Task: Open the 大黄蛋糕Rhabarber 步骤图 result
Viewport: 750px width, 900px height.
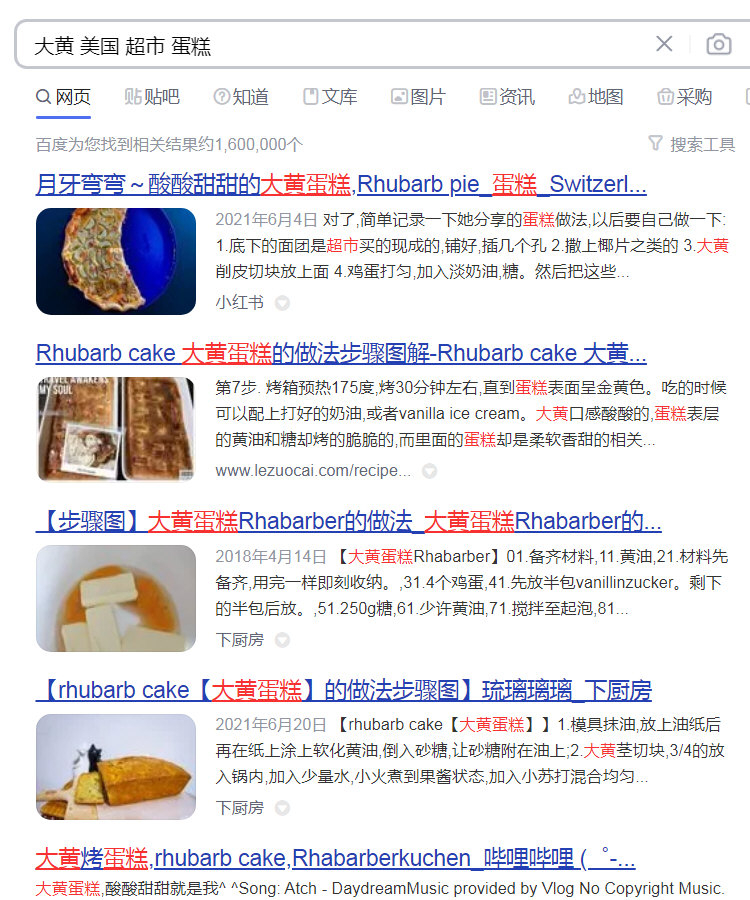Action: click(349, 521)
